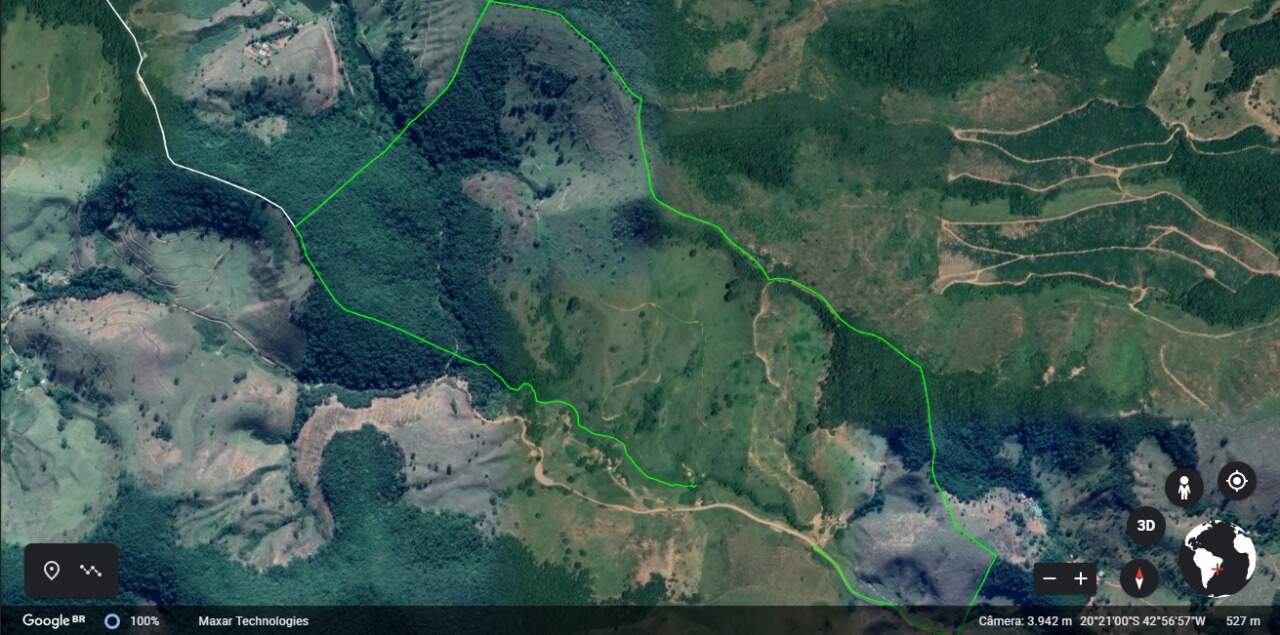Image resolution: width=1280 pixels, height=635 pixels.
Task: Open Street View pegman
Action: coord(1183,488)
